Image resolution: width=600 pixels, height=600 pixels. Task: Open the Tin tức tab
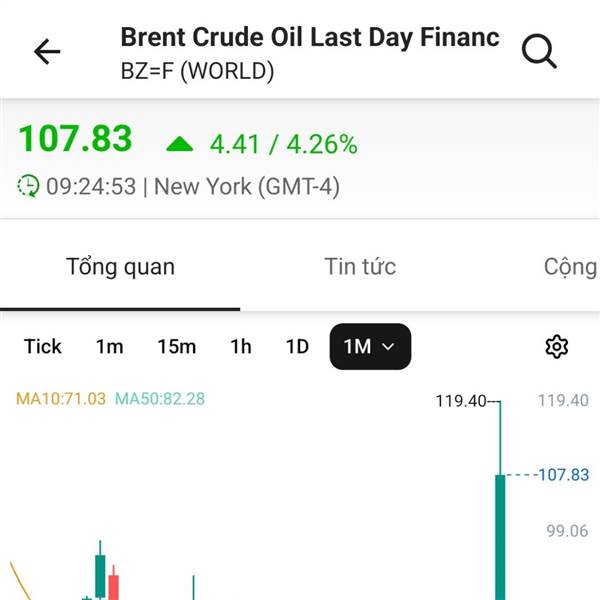click(360, 267)
